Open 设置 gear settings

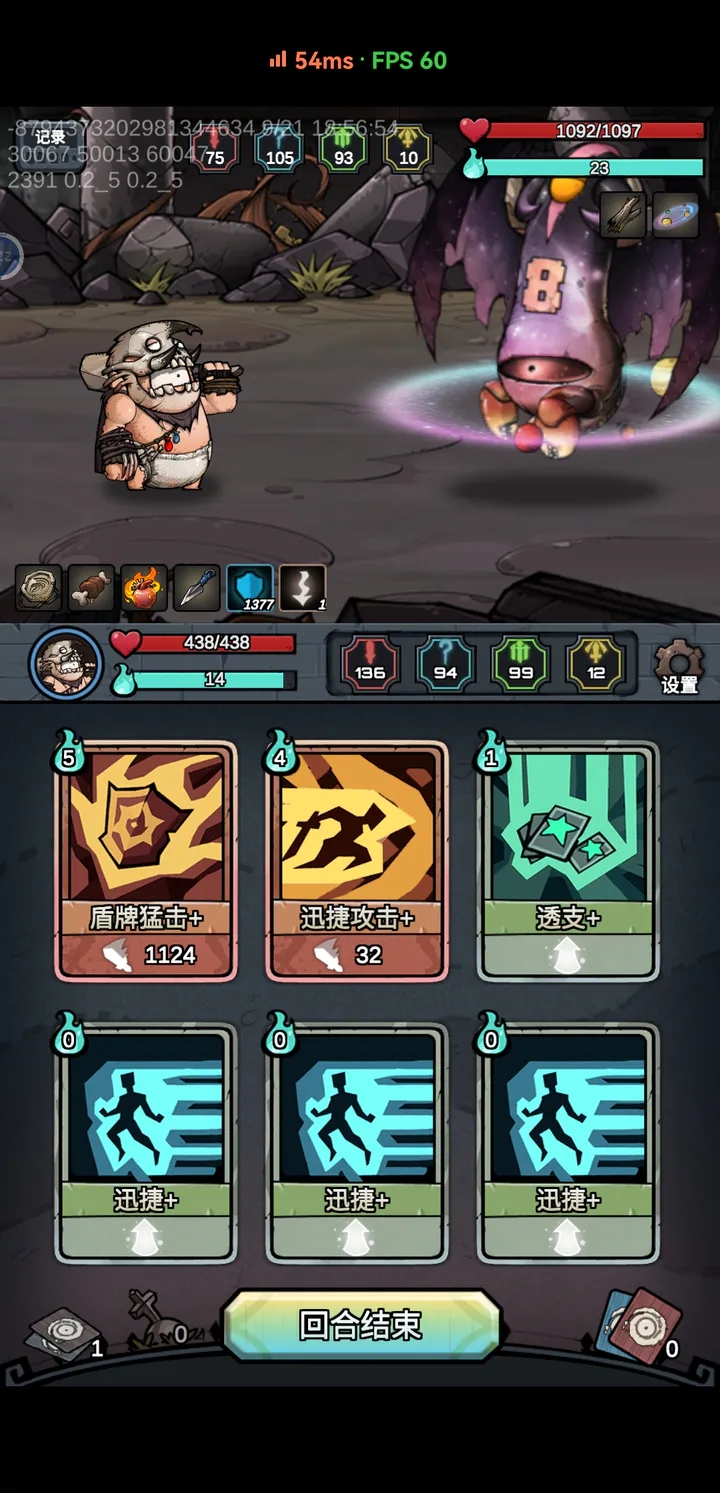point(679,665)
